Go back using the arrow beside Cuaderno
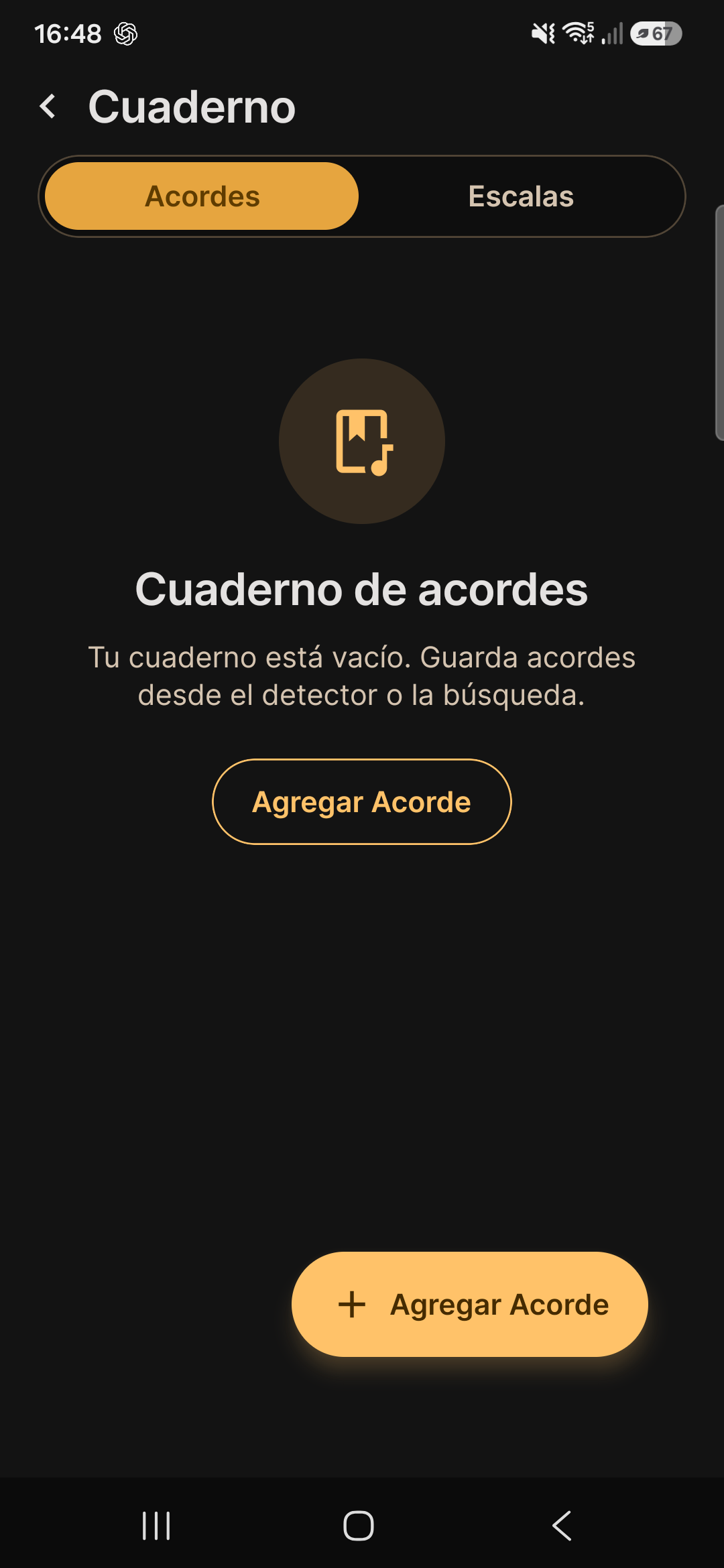 click(48, 107)
